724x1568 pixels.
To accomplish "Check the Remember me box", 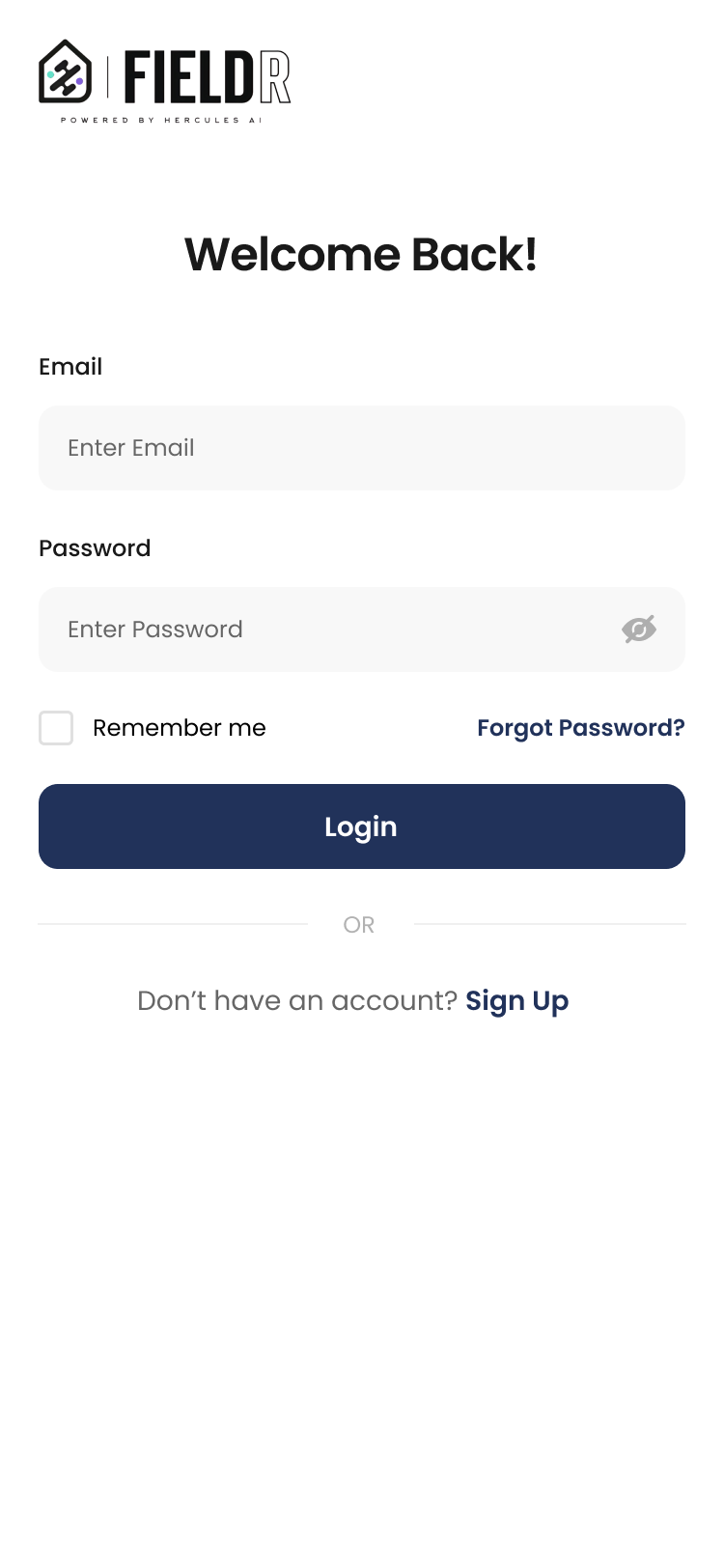I will (56, 728).
